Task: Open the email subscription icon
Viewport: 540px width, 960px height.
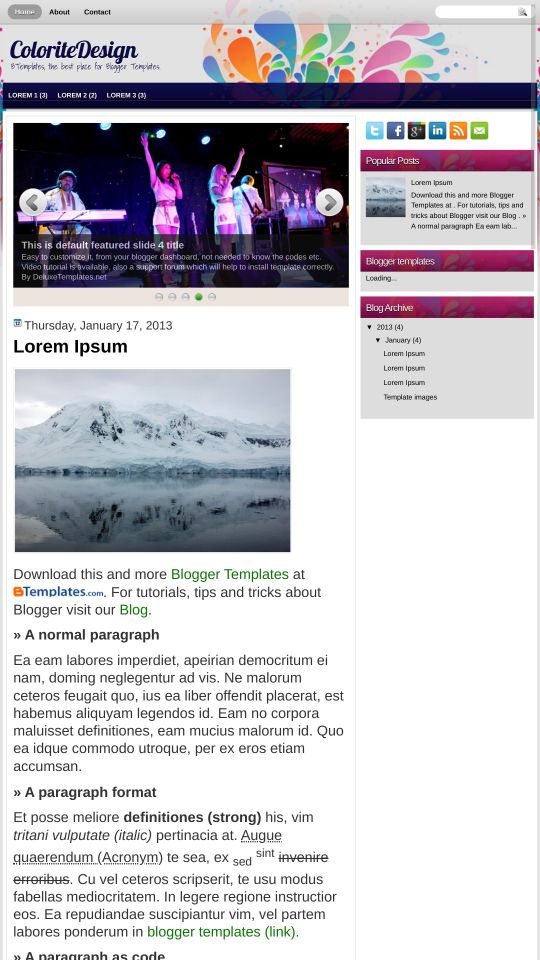Action: coord(479,130)
